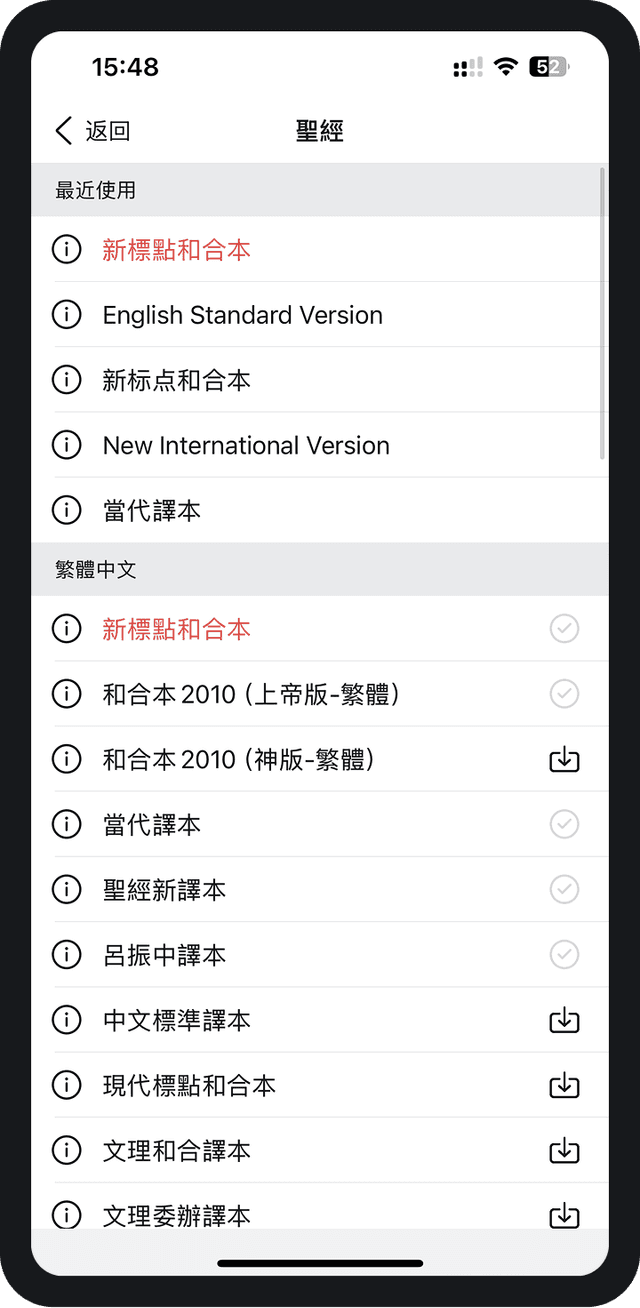The width and height of the screenshot is (640, 1308).
Task: Show info for 現代標點和合本
Action: (66, 1086)
